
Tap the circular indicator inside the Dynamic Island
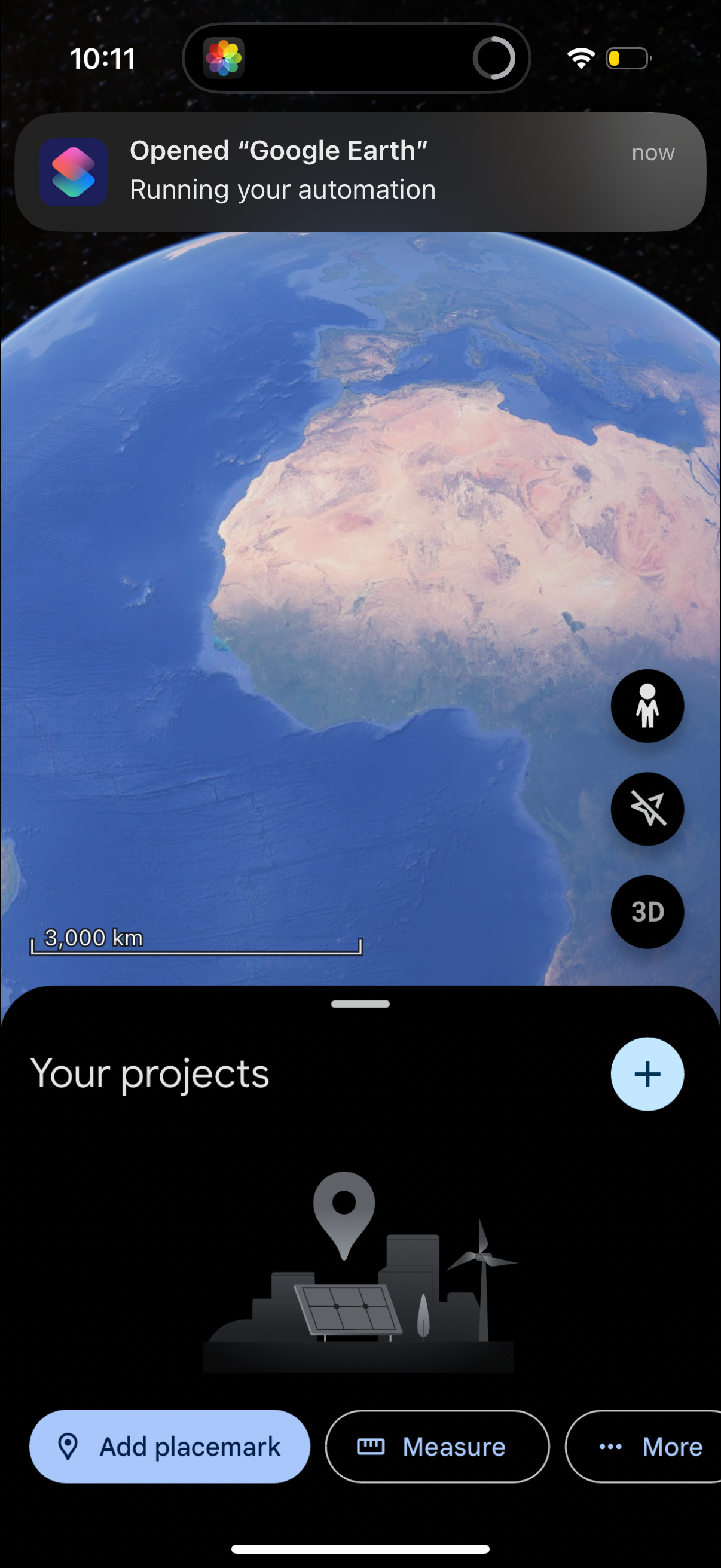click(x=494, y=58)
